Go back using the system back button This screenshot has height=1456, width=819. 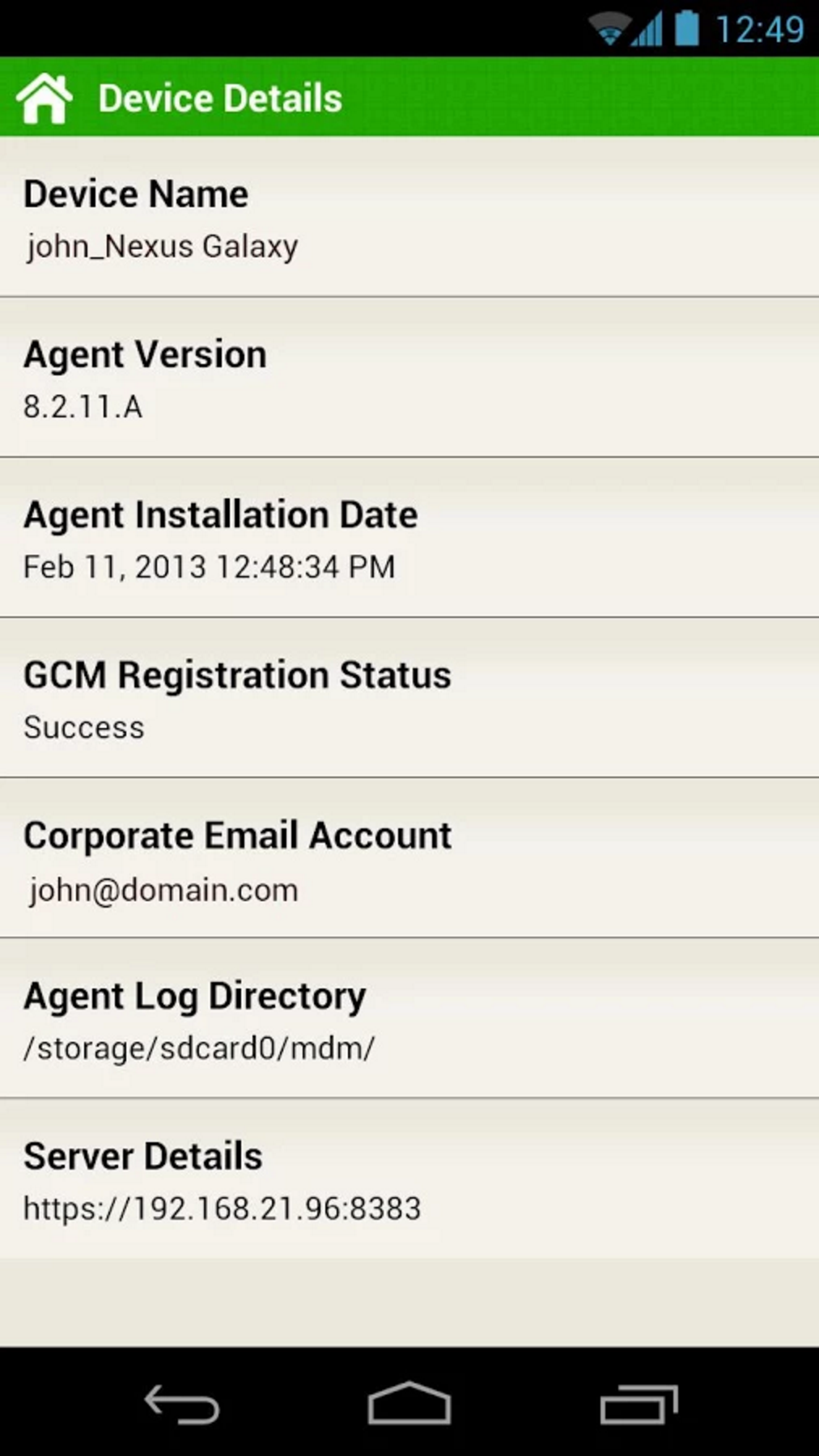(x=181, y=1403)
